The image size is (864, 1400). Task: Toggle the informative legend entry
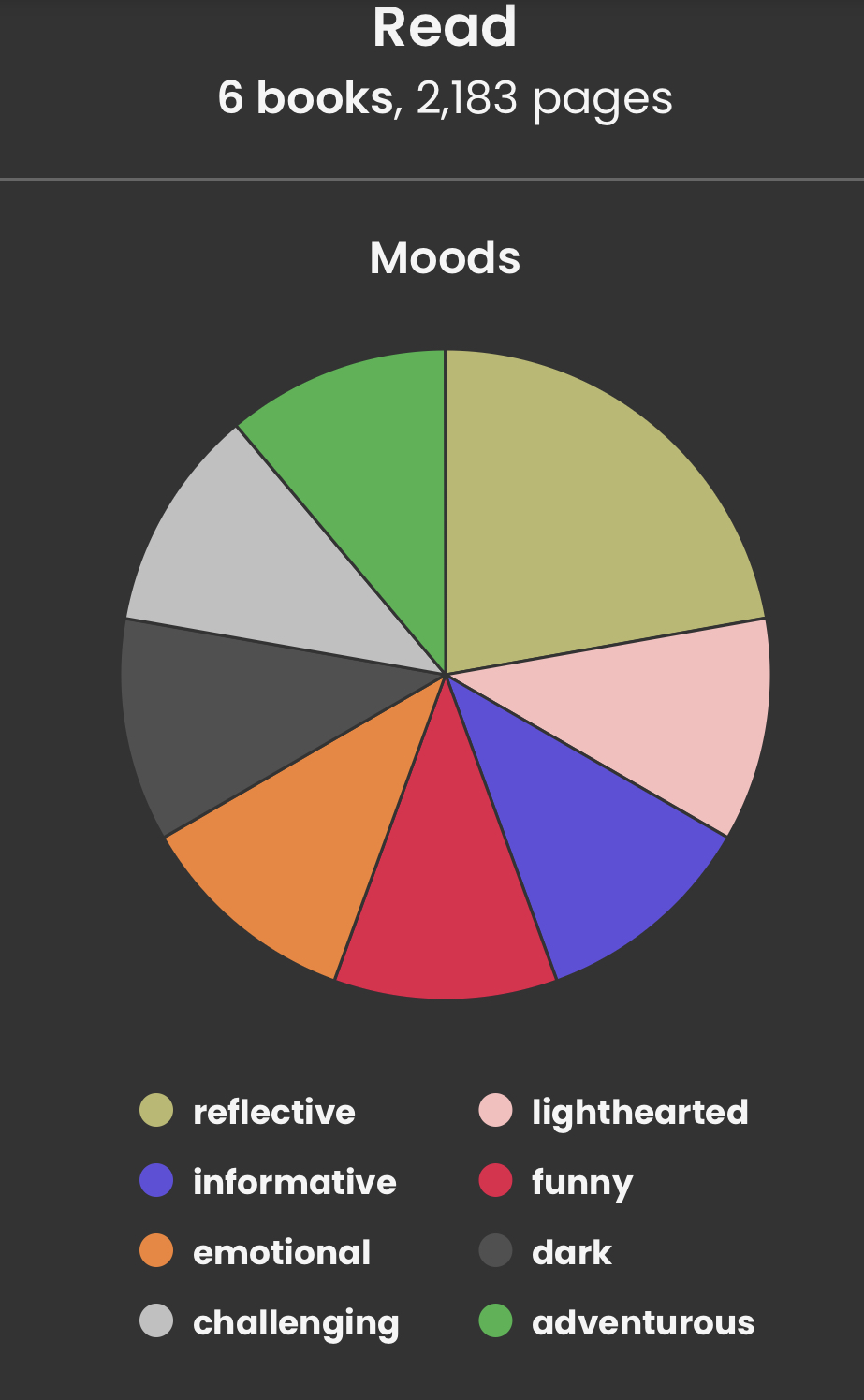pos(269,1182)
